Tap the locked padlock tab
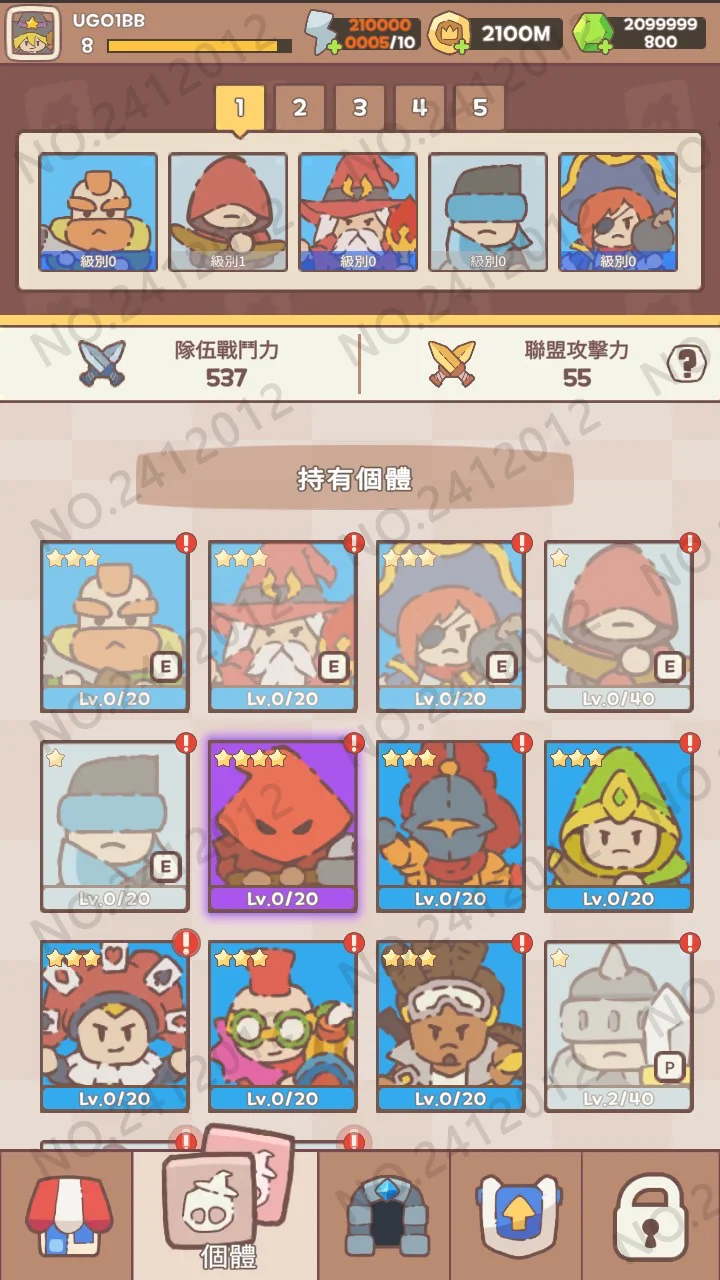Viewport: 720px width, 1280px height. point(651,1214)
